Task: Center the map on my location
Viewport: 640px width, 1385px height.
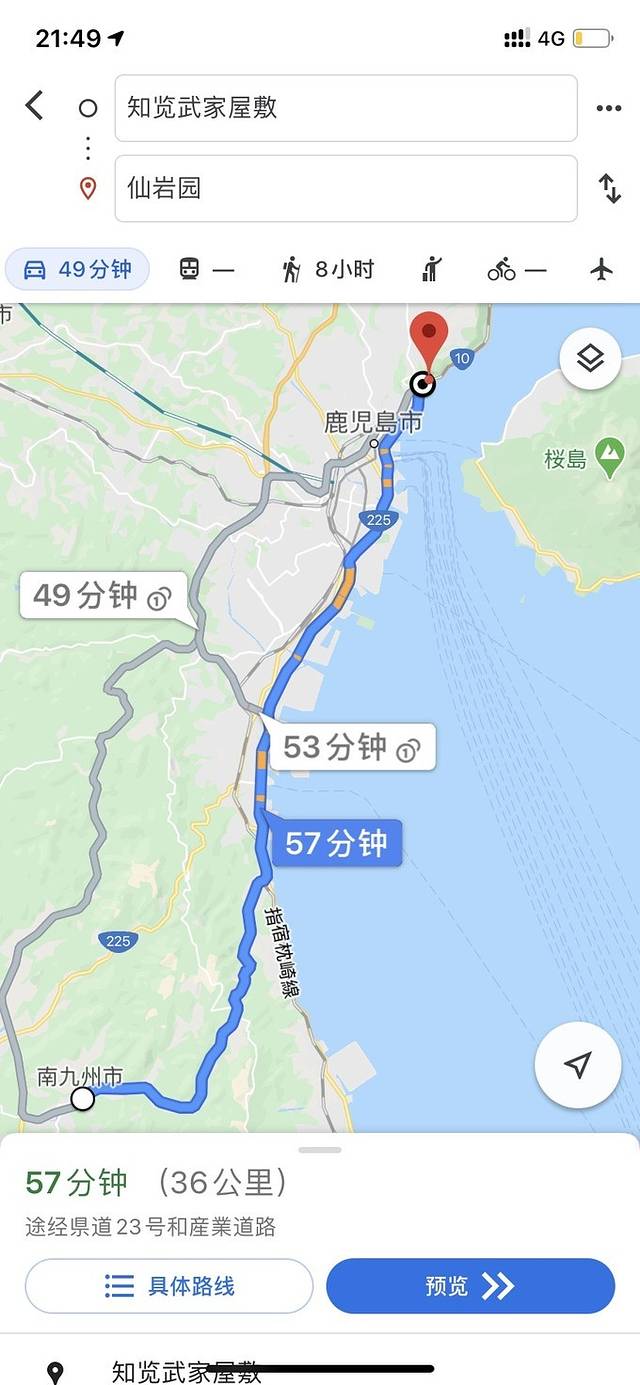Action: pos(577,1065)
